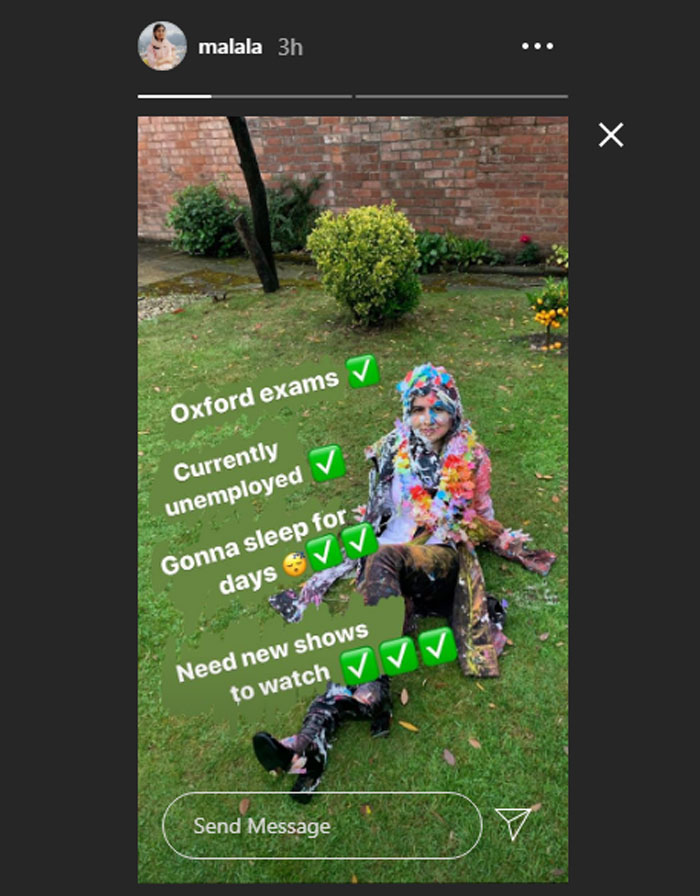Open the malala username link

click(229, 47)
